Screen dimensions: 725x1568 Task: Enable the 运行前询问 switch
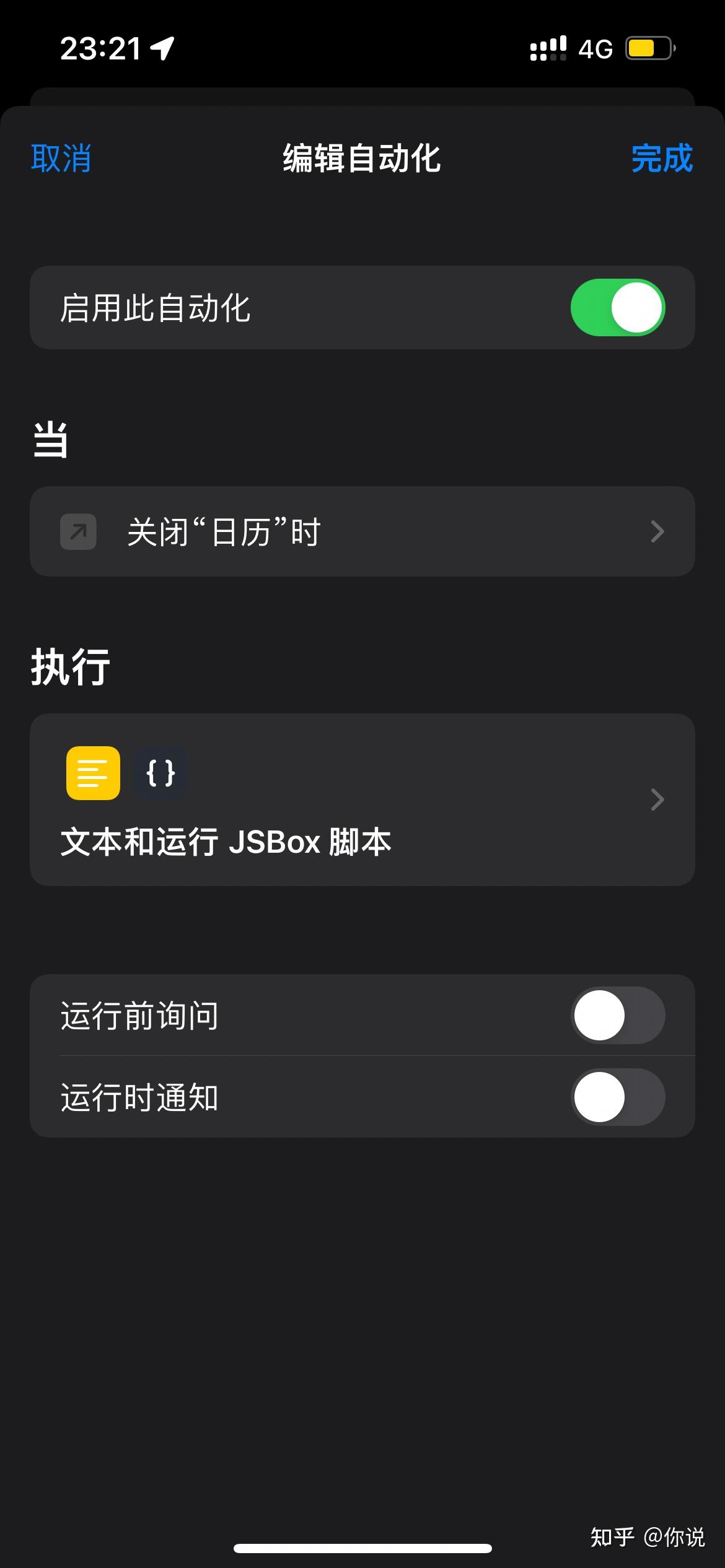click(x=617, y=1016)
